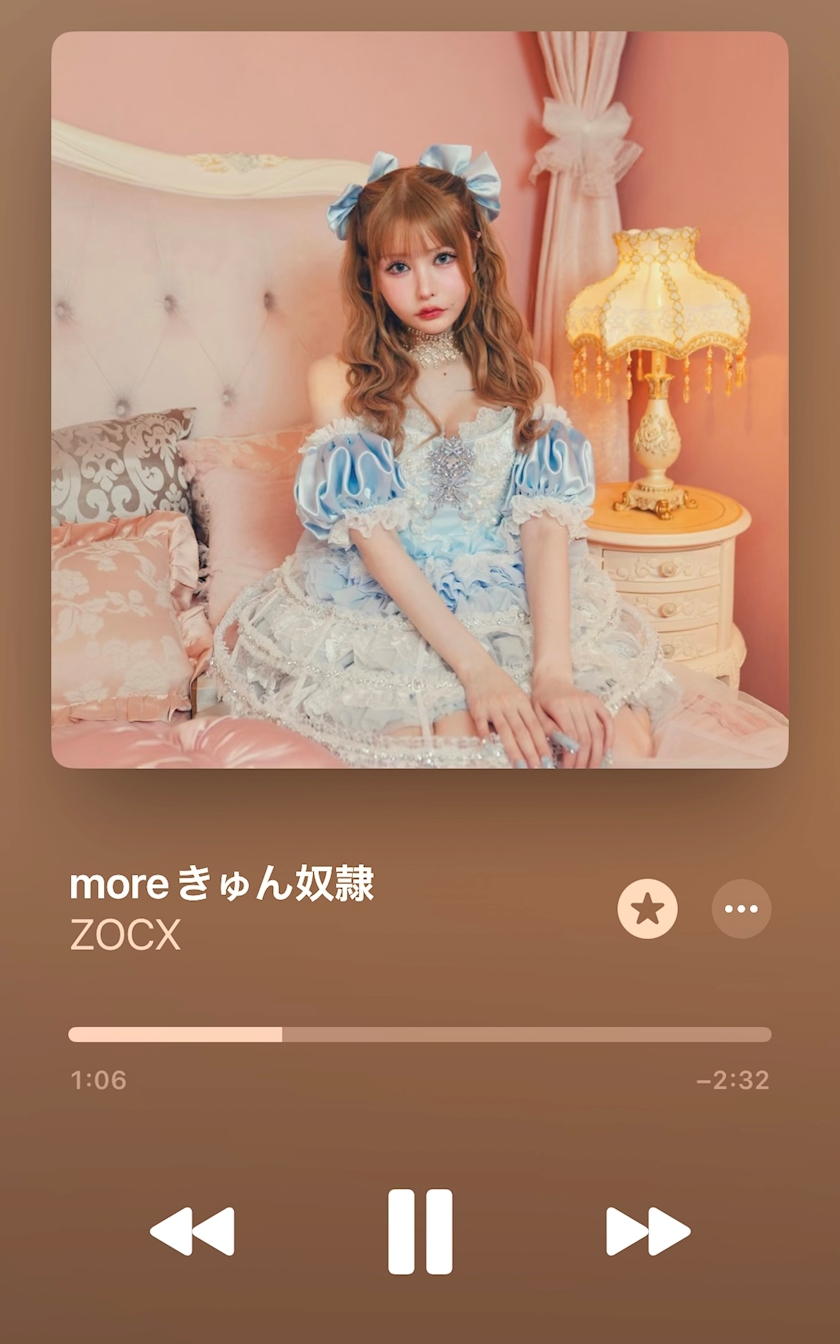Screen dimensions: 840x1344
Task: Tap the album artwork
Action: (420, 400)
